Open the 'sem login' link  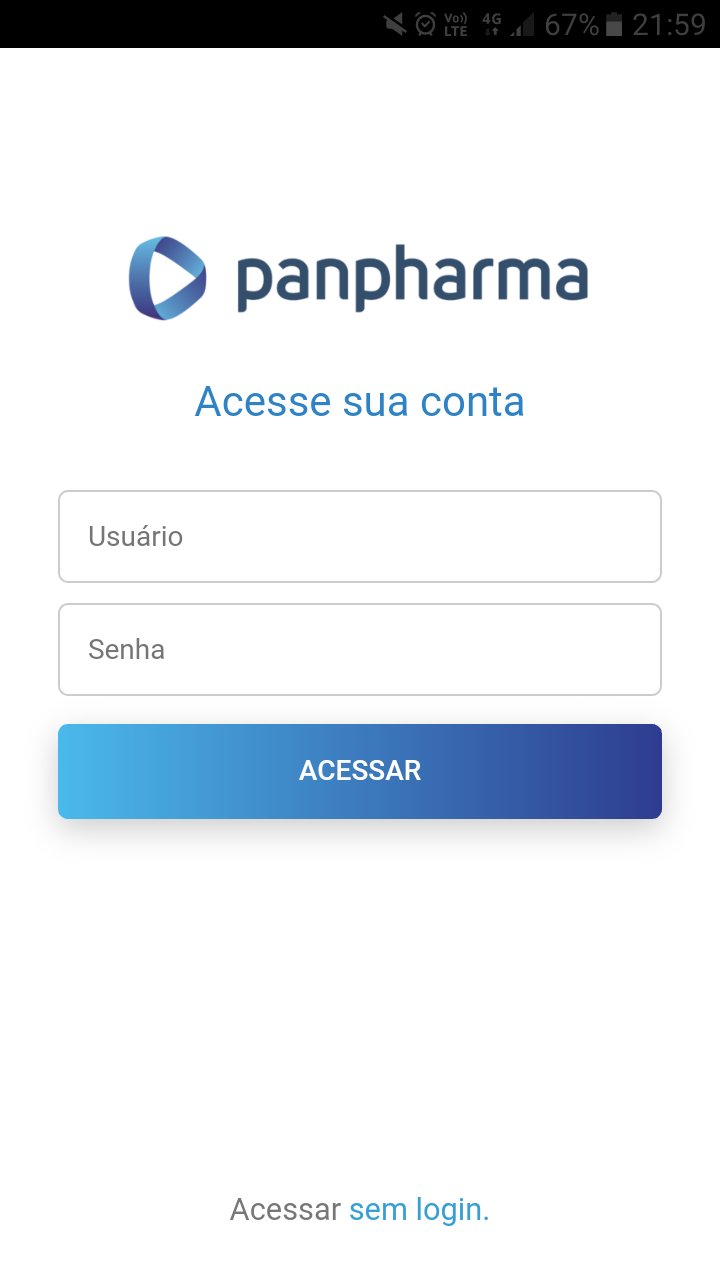pos(418,1210)
